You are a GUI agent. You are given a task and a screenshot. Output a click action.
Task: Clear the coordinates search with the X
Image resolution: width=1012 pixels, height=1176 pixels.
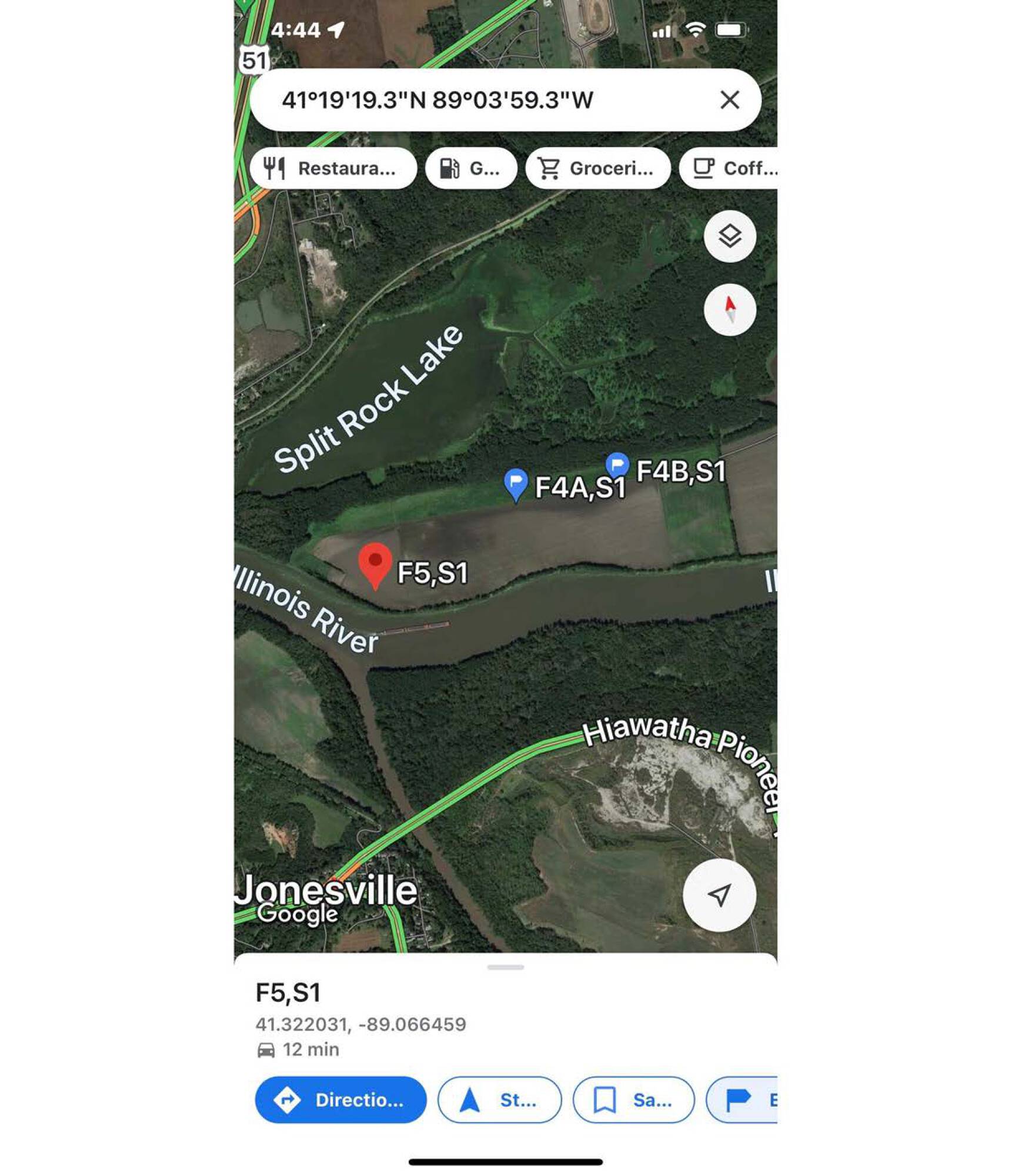click(729, 100)
